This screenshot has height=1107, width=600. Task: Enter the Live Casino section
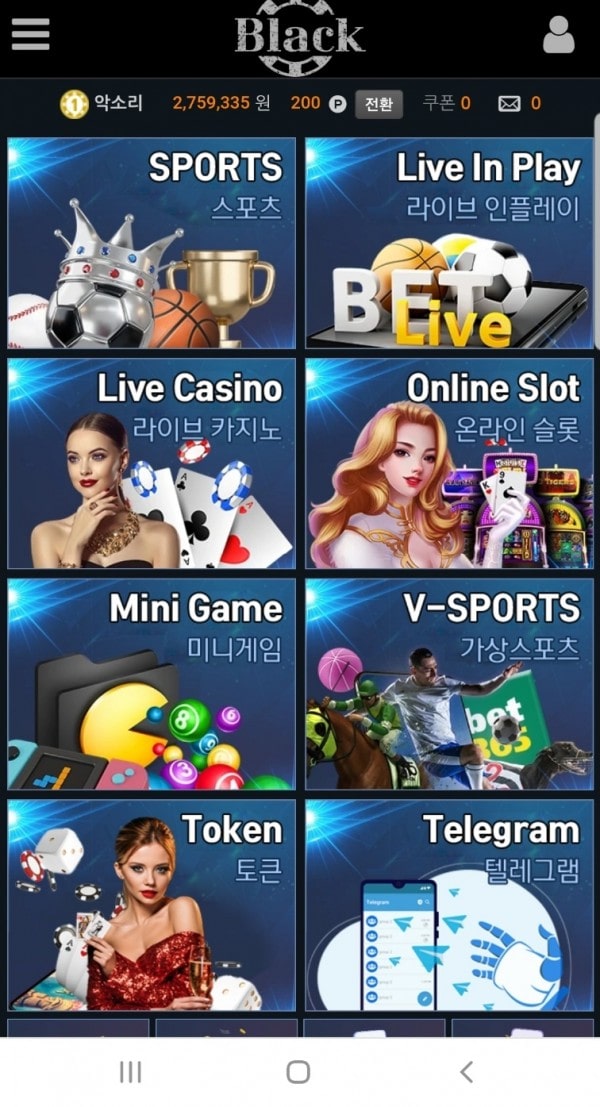152,464
